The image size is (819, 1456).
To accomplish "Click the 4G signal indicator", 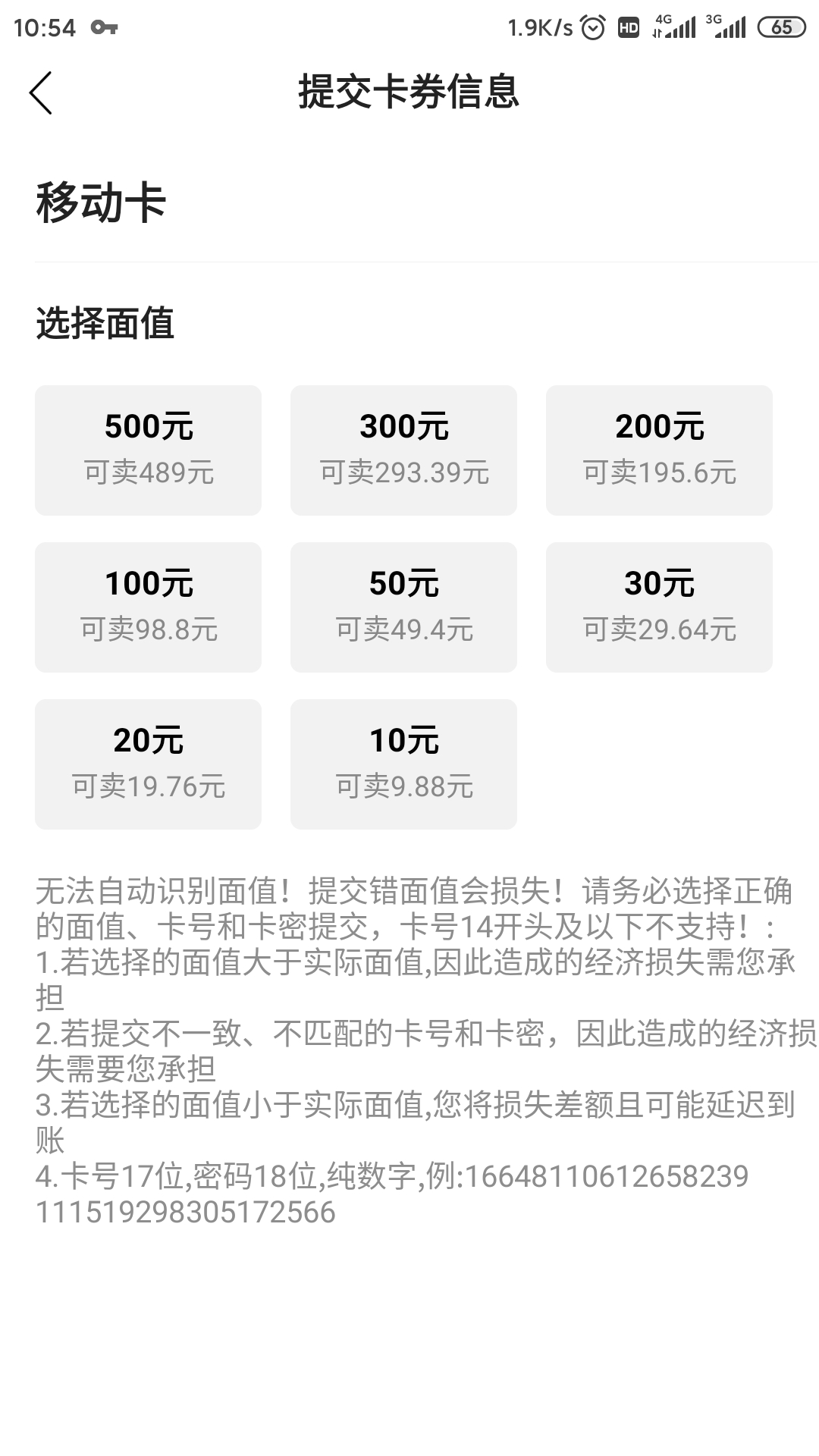I will pos(673,29).
